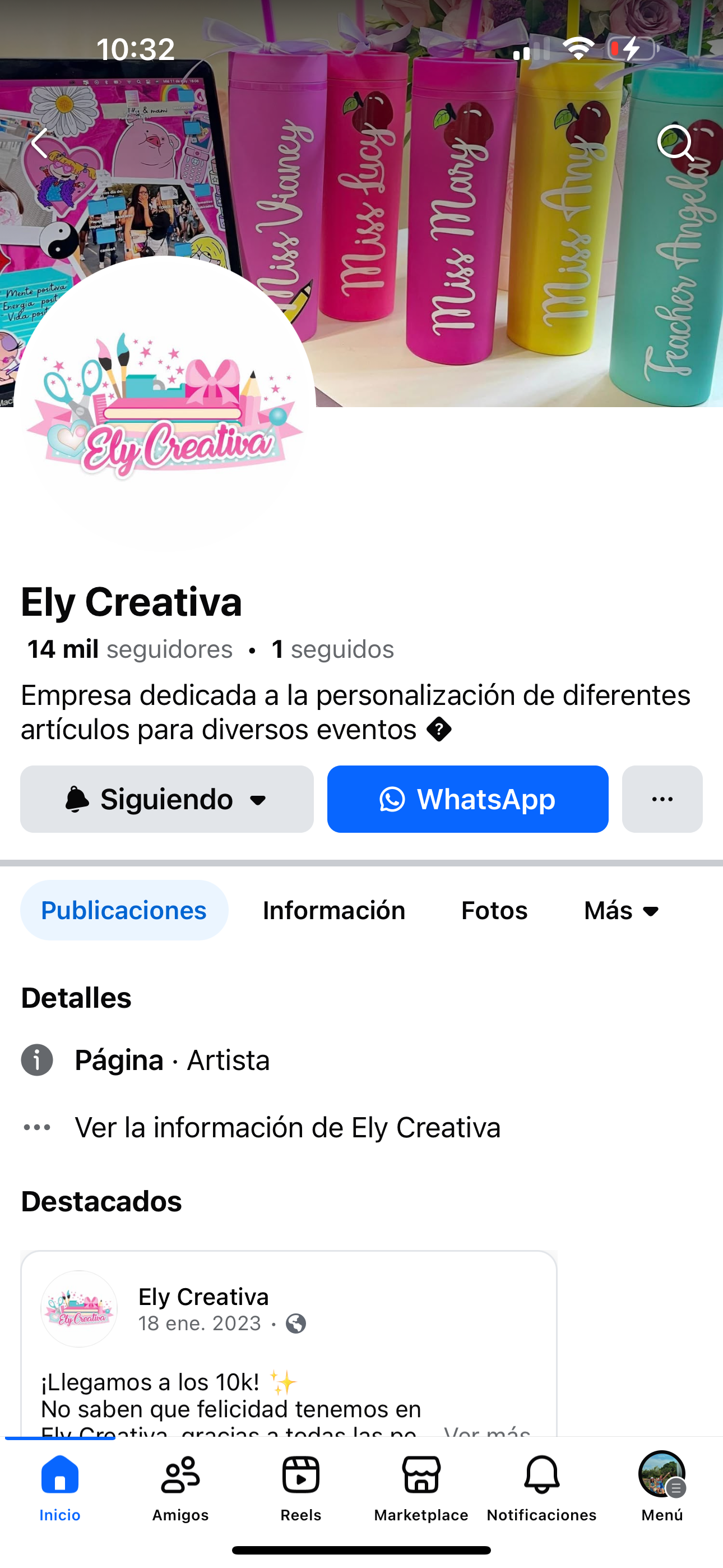Expand featured post with Ver más
The image size is (723, 1568).
(x=487, y=1431)
